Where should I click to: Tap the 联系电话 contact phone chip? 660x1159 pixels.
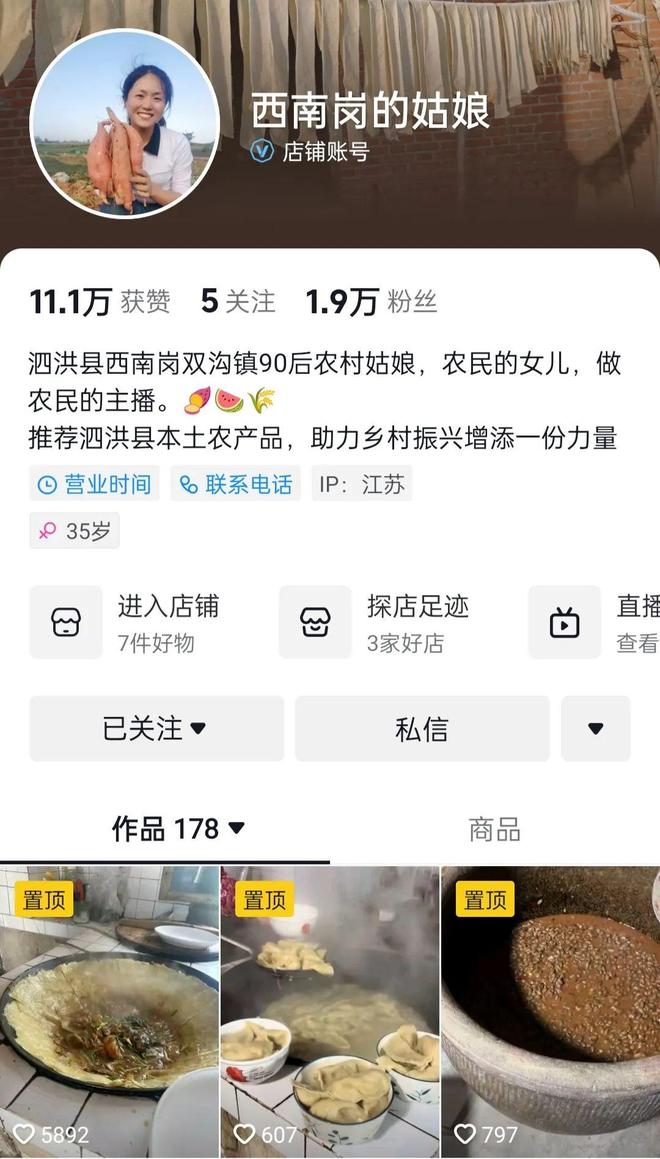pyautogui.click(x=236, y=484)
